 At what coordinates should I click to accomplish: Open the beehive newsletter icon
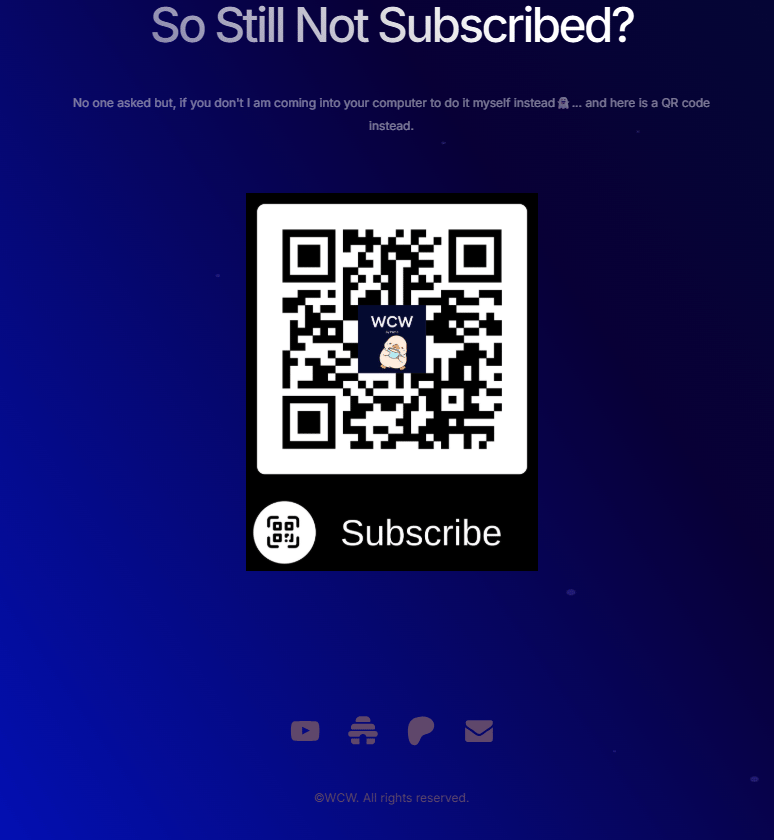click(363, 731)
